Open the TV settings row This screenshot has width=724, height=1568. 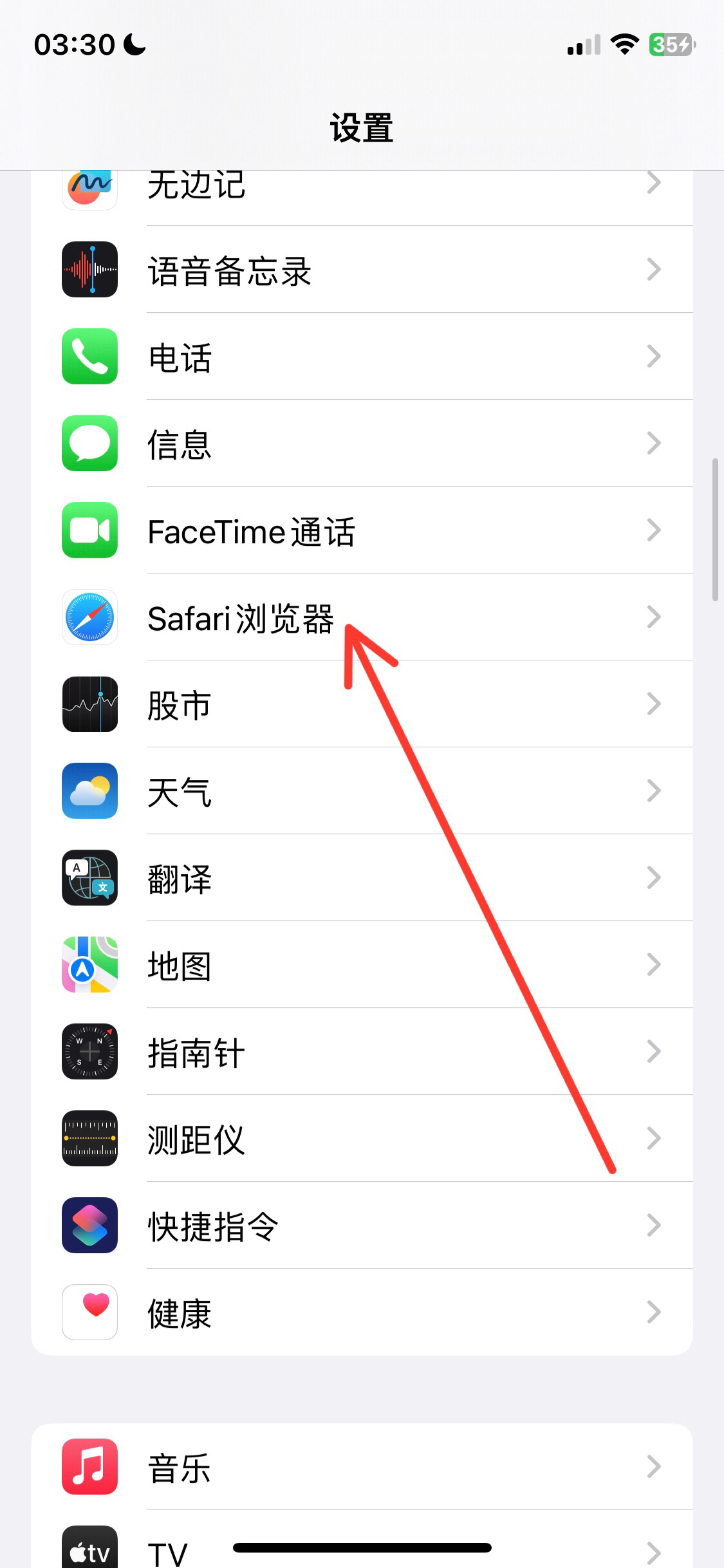(x=362, y=1539)
